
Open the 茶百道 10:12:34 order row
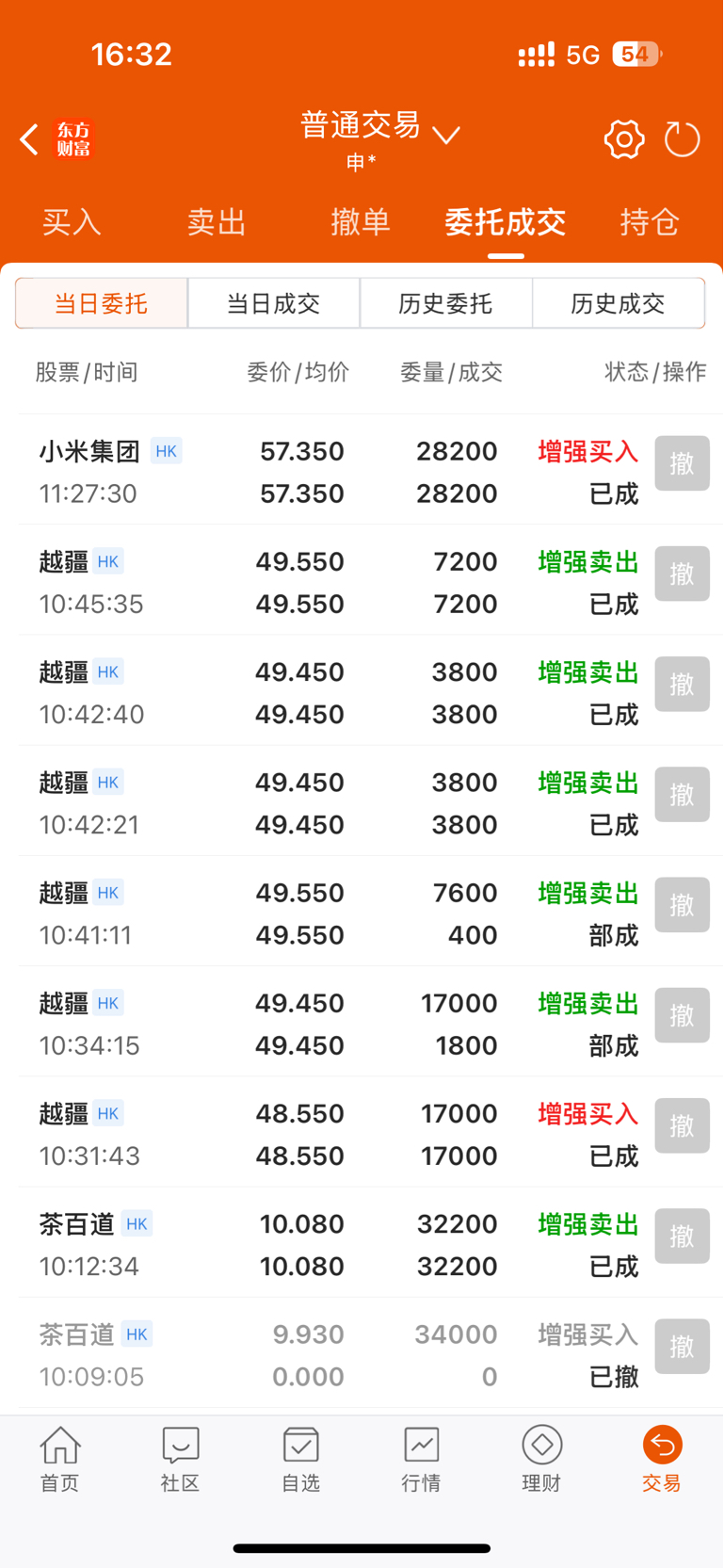pyautogui.click(x=362, y=1243)
